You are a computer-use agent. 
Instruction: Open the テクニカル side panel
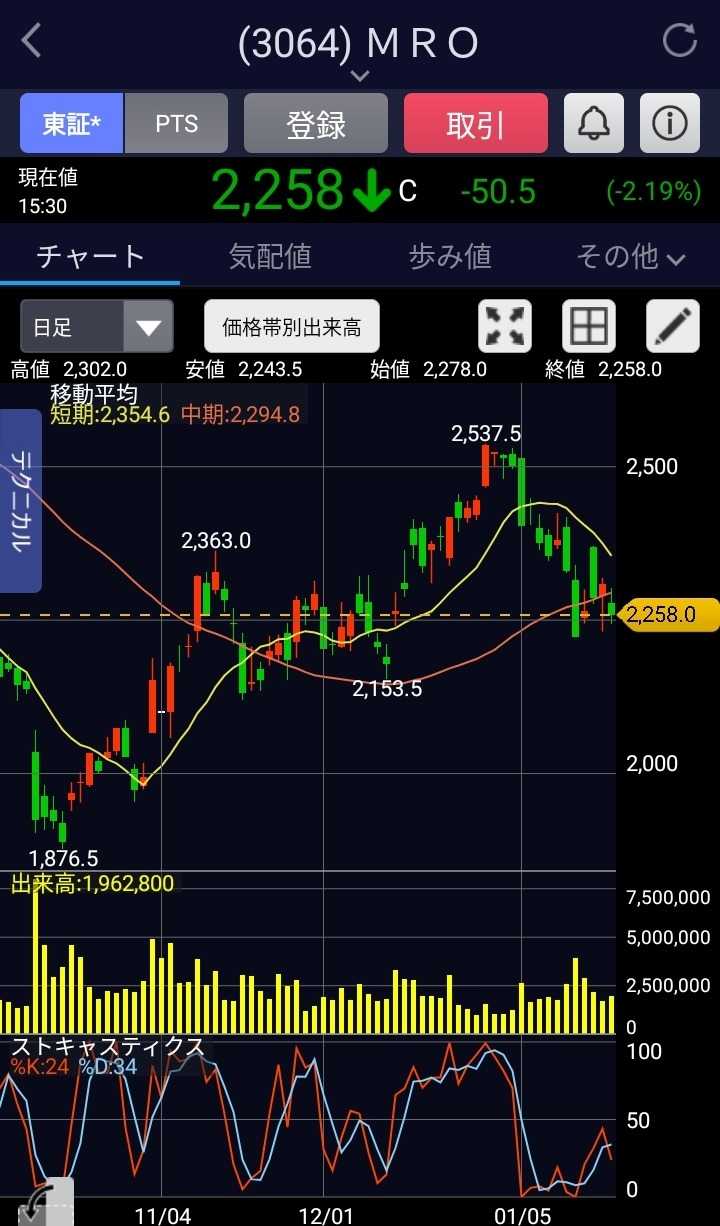pyautogui.click(x=21, y=500)
